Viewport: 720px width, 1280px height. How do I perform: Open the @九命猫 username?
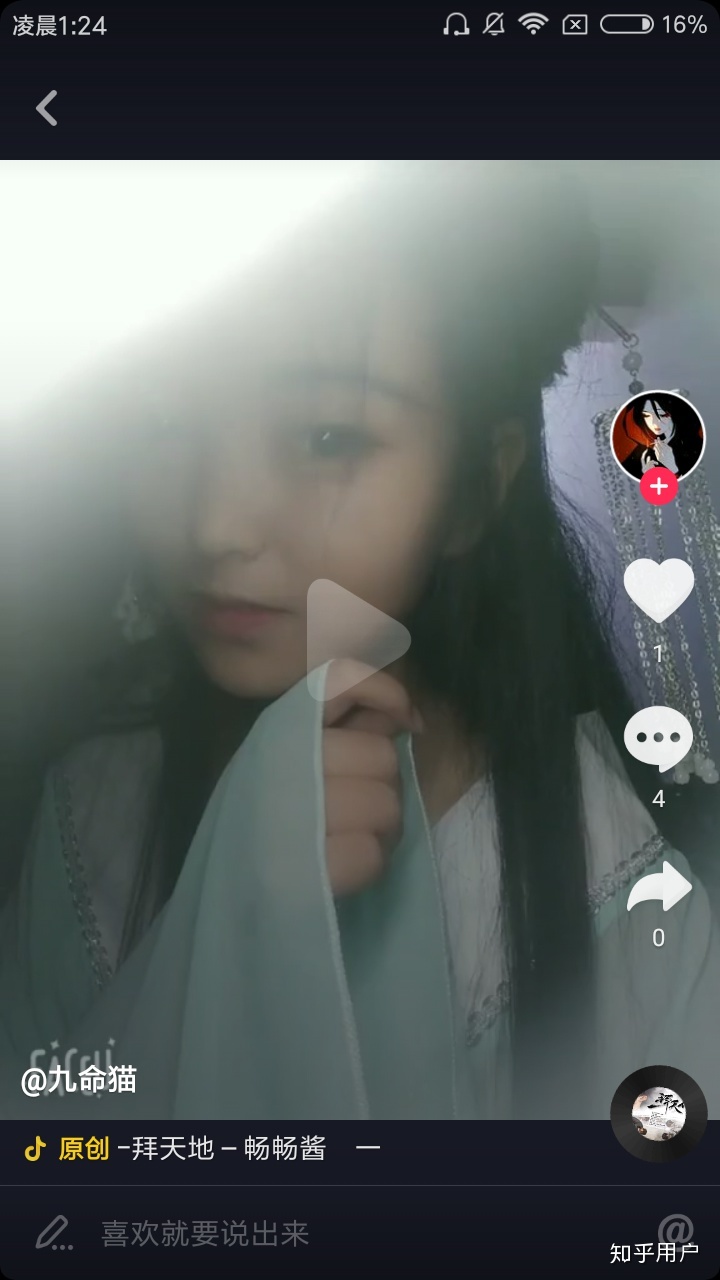79,1080
